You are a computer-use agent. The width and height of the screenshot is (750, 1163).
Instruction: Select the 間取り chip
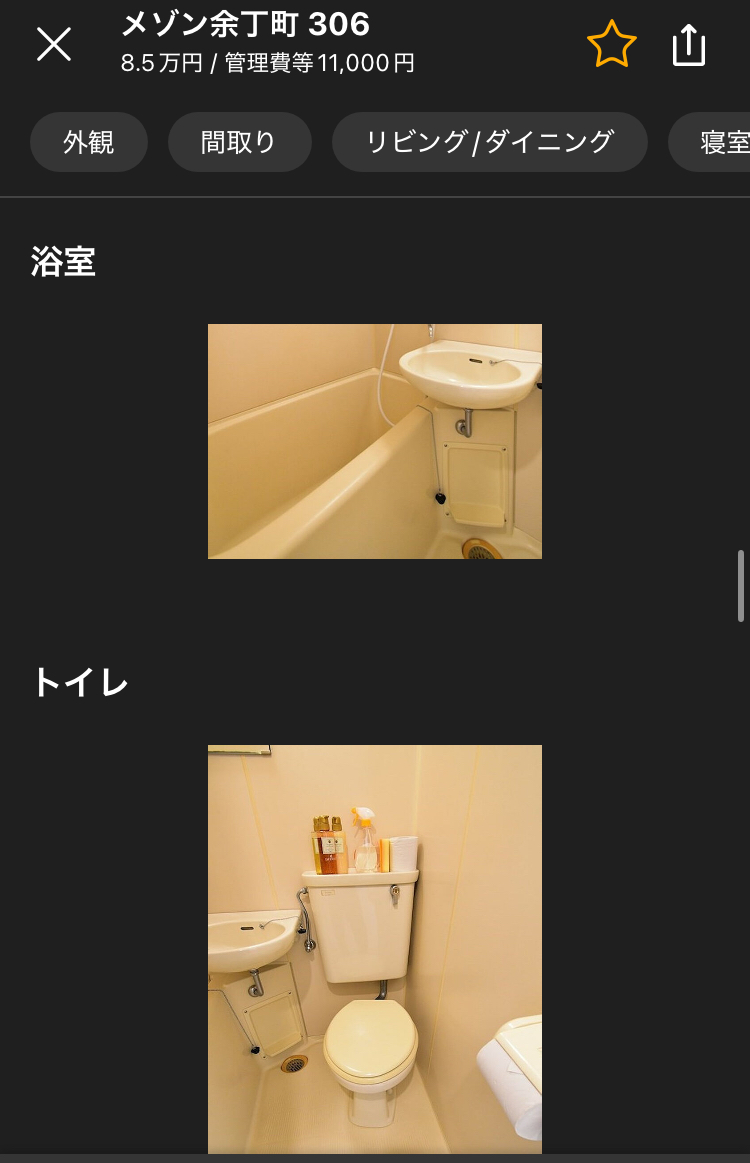(x=239, y=142)
